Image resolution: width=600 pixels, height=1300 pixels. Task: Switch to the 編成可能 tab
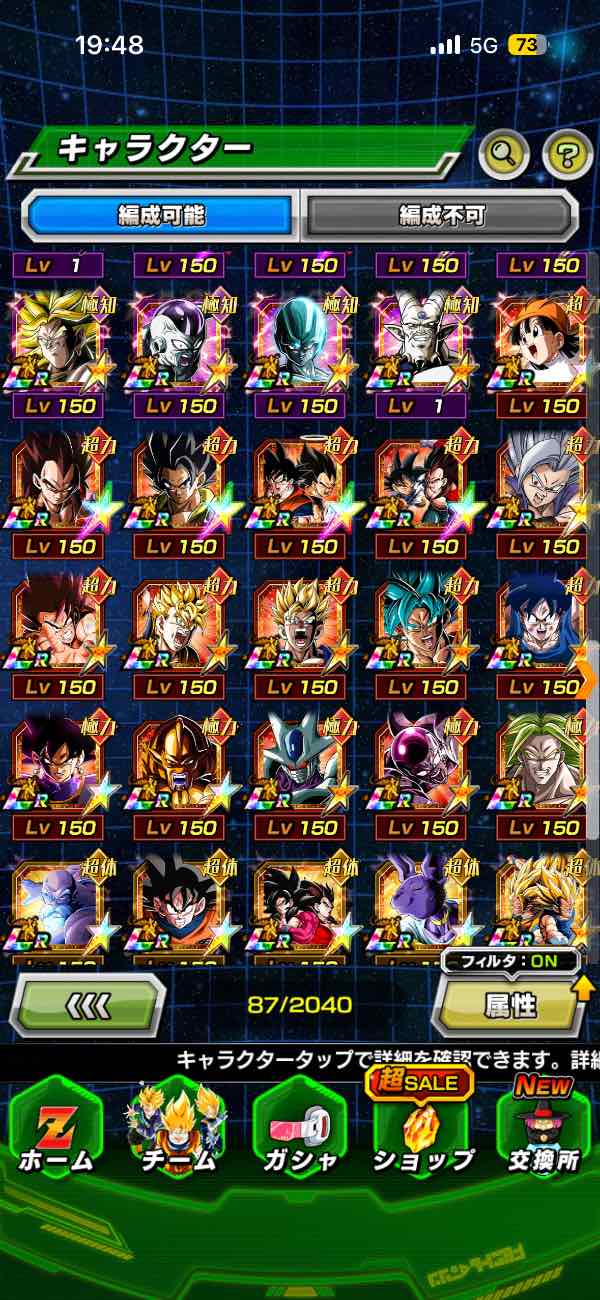click(x=161, y=215)
